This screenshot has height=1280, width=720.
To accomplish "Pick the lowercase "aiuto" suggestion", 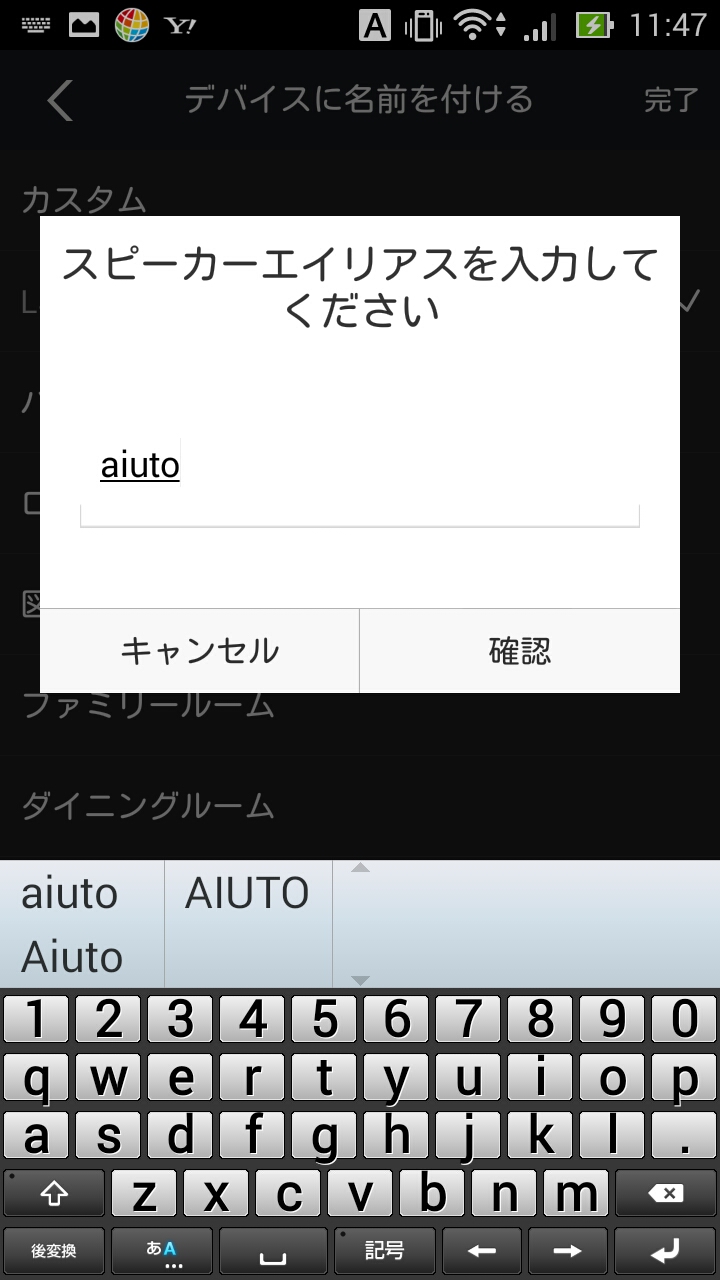I will coord(69,893).
